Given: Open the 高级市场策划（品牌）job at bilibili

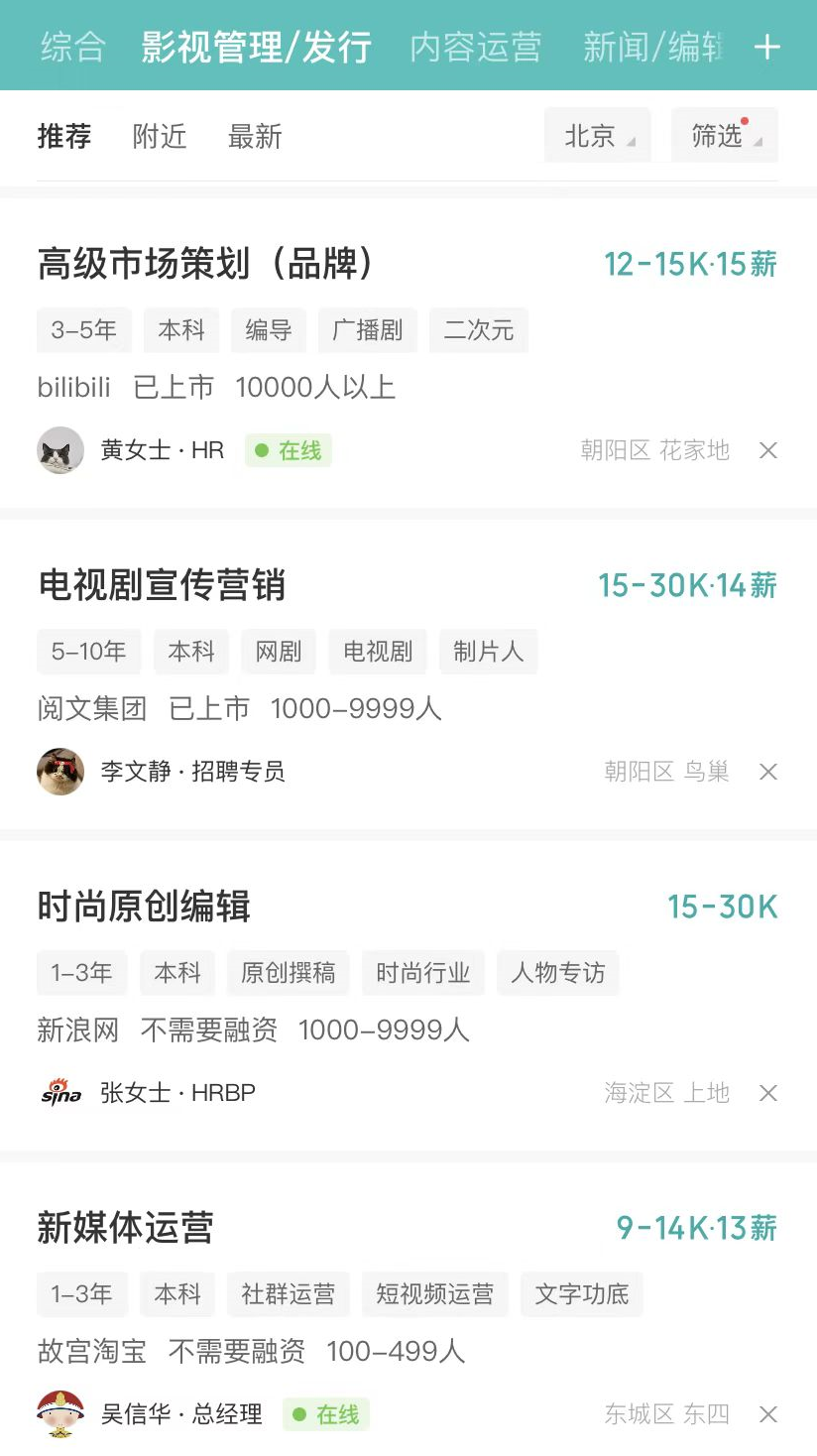Looking at the screenshot, I should (x=205, y=265).
